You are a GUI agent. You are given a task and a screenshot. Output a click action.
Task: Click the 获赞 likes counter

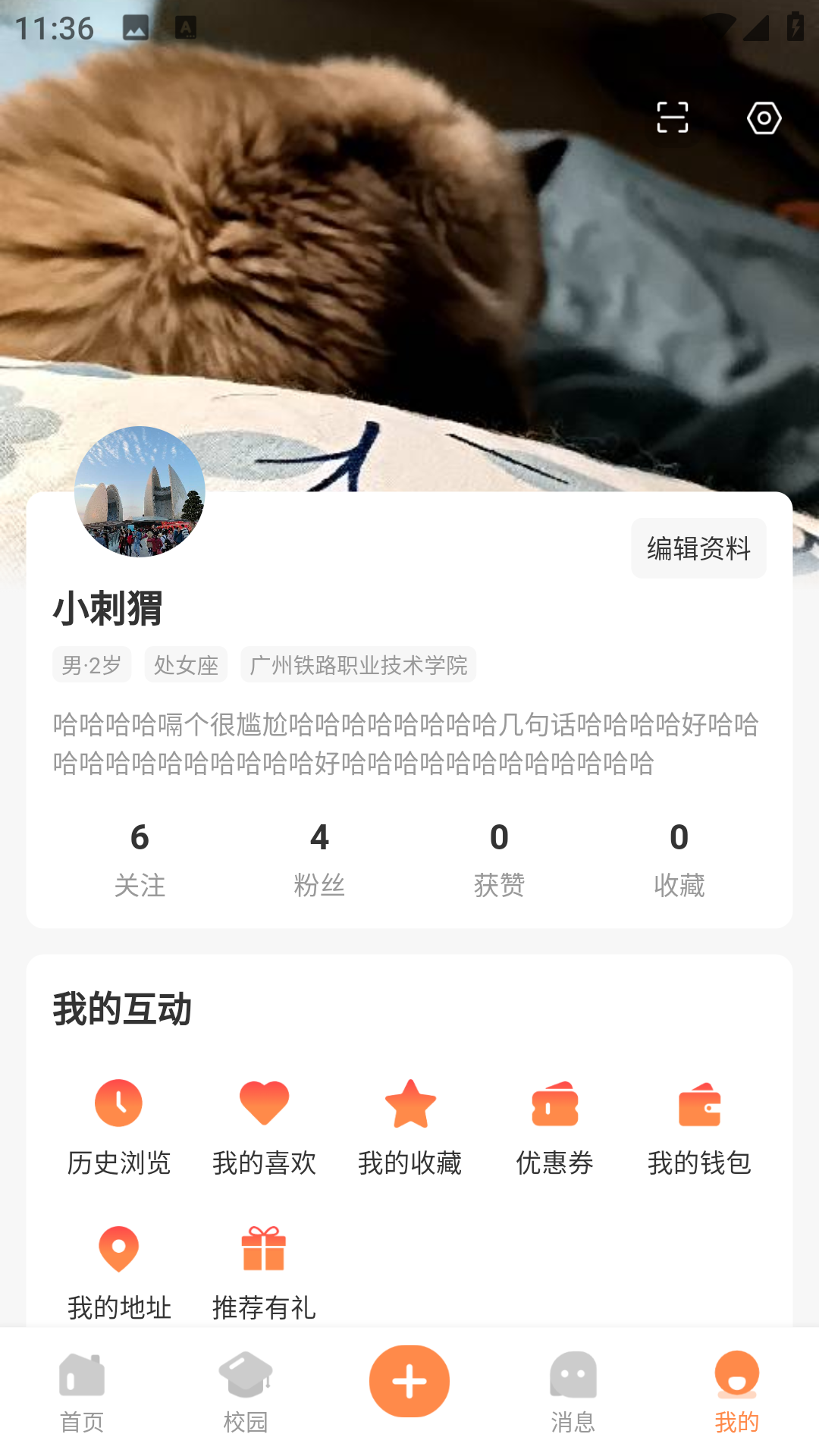(499, 857)
